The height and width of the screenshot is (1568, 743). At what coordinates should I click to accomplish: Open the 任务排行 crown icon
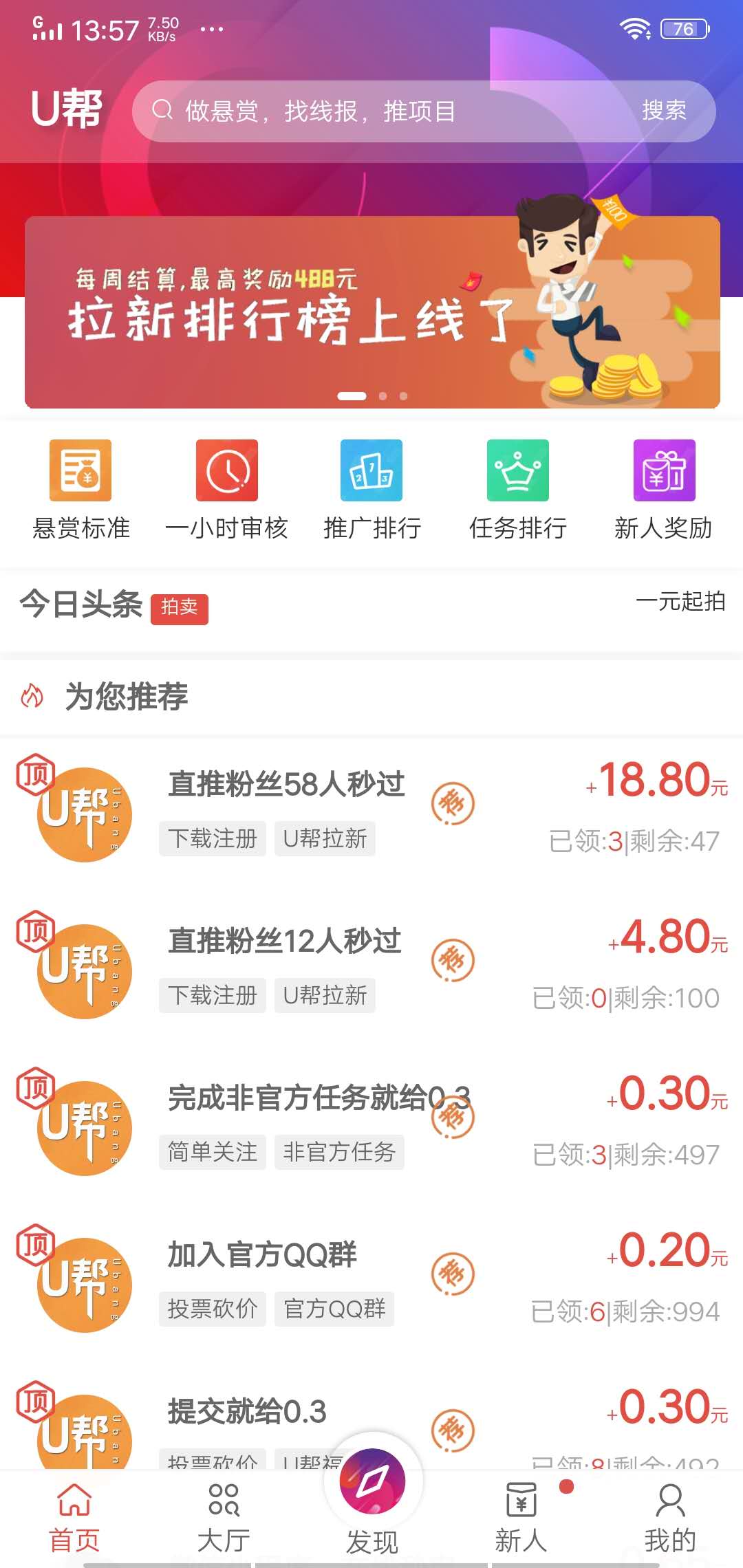point(519,470)
